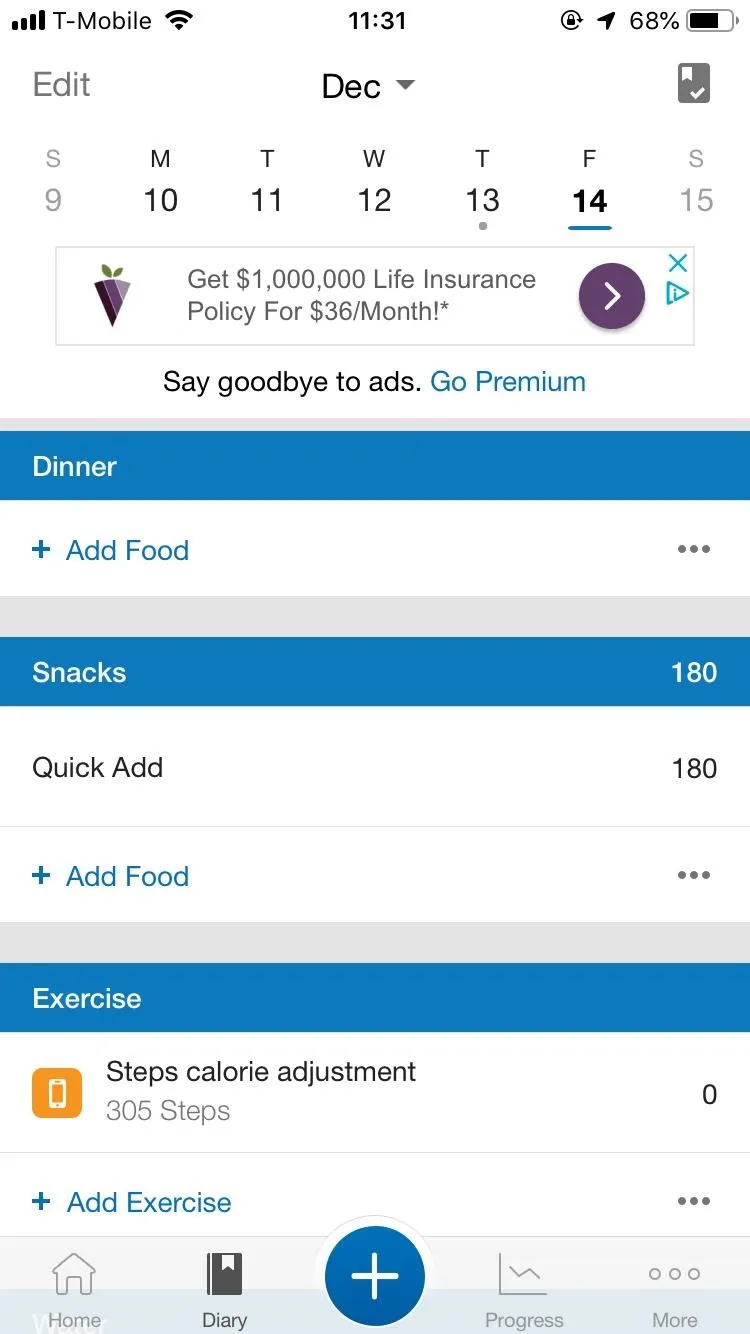This screenshot has width=750, height=1334.
Task: Tap Add Exercise
Action: coord(132,1202)
